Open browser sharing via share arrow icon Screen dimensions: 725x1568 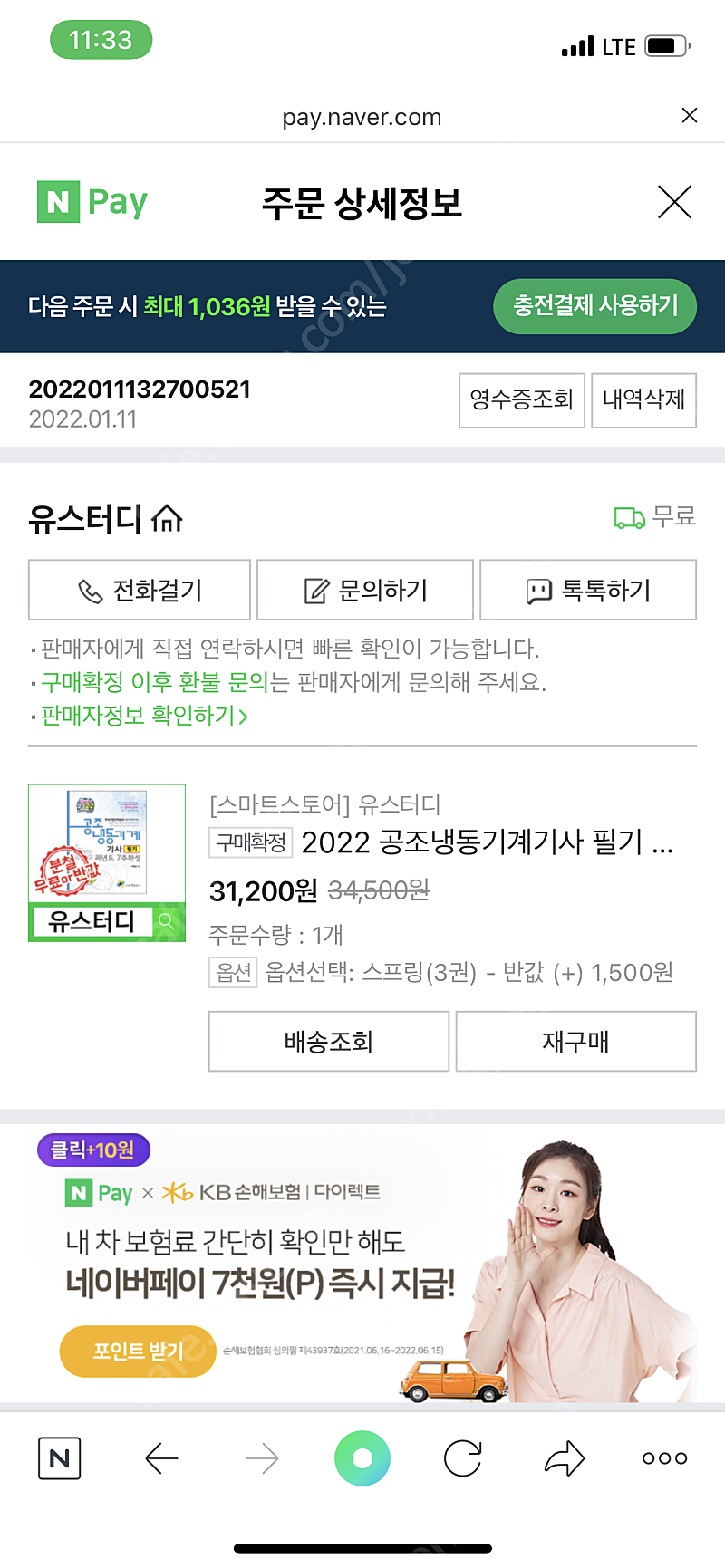(563, 1458)
